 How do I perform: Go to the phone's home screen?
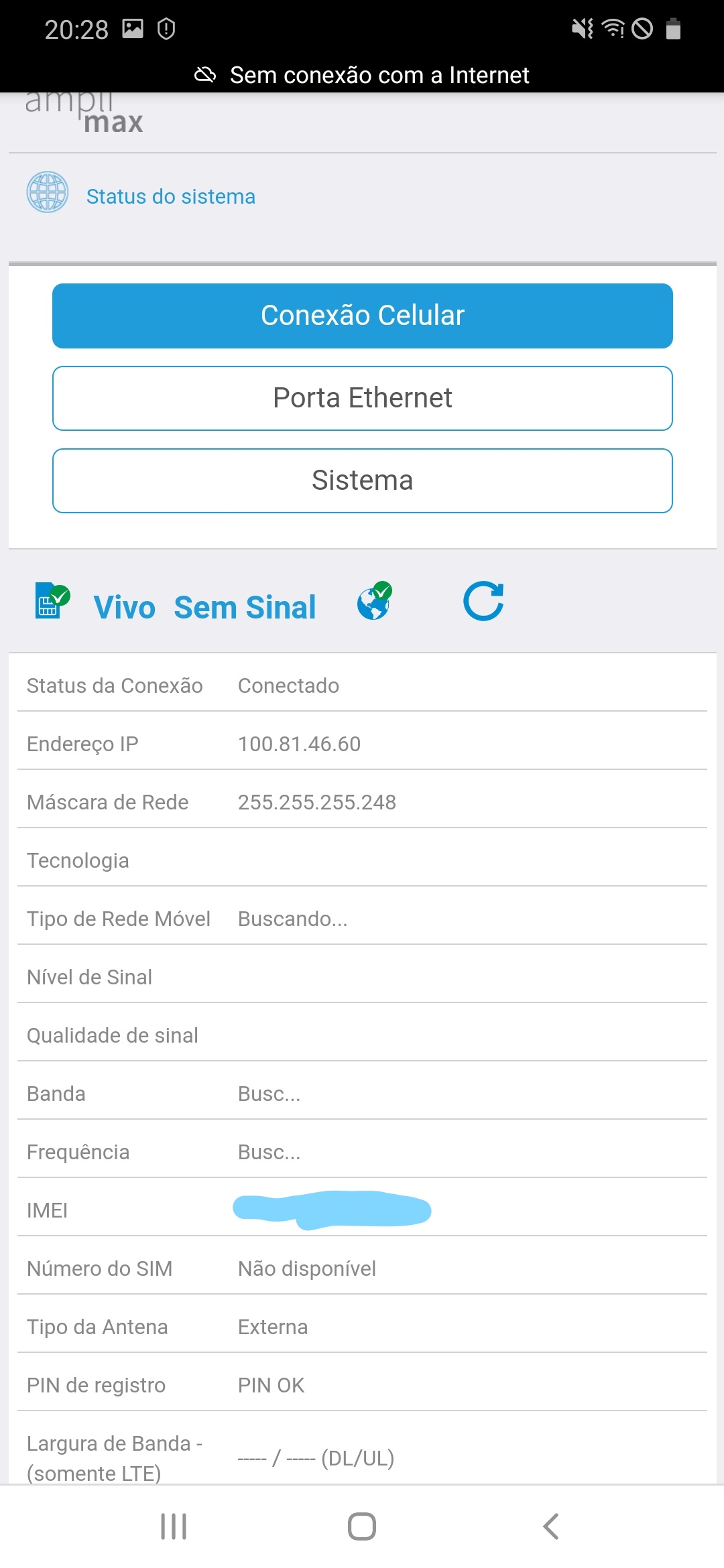click(362, 1526)
